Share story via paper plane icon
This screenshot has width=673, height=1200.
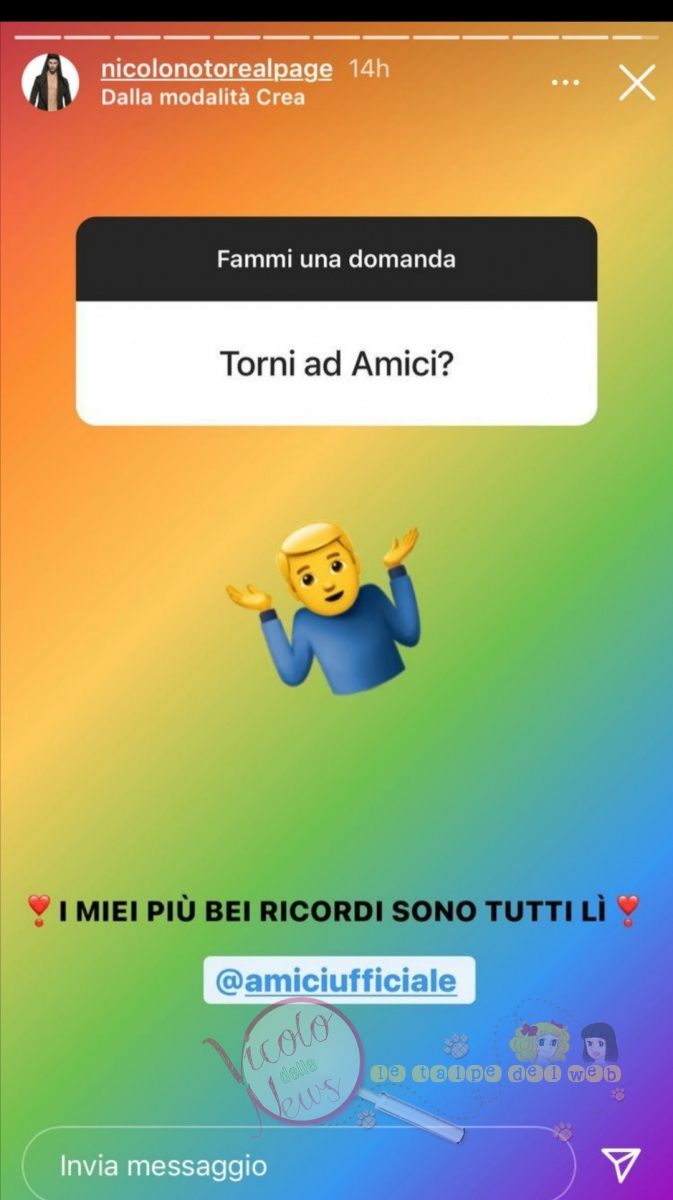pyautogui.click(x=620, y=1165)
